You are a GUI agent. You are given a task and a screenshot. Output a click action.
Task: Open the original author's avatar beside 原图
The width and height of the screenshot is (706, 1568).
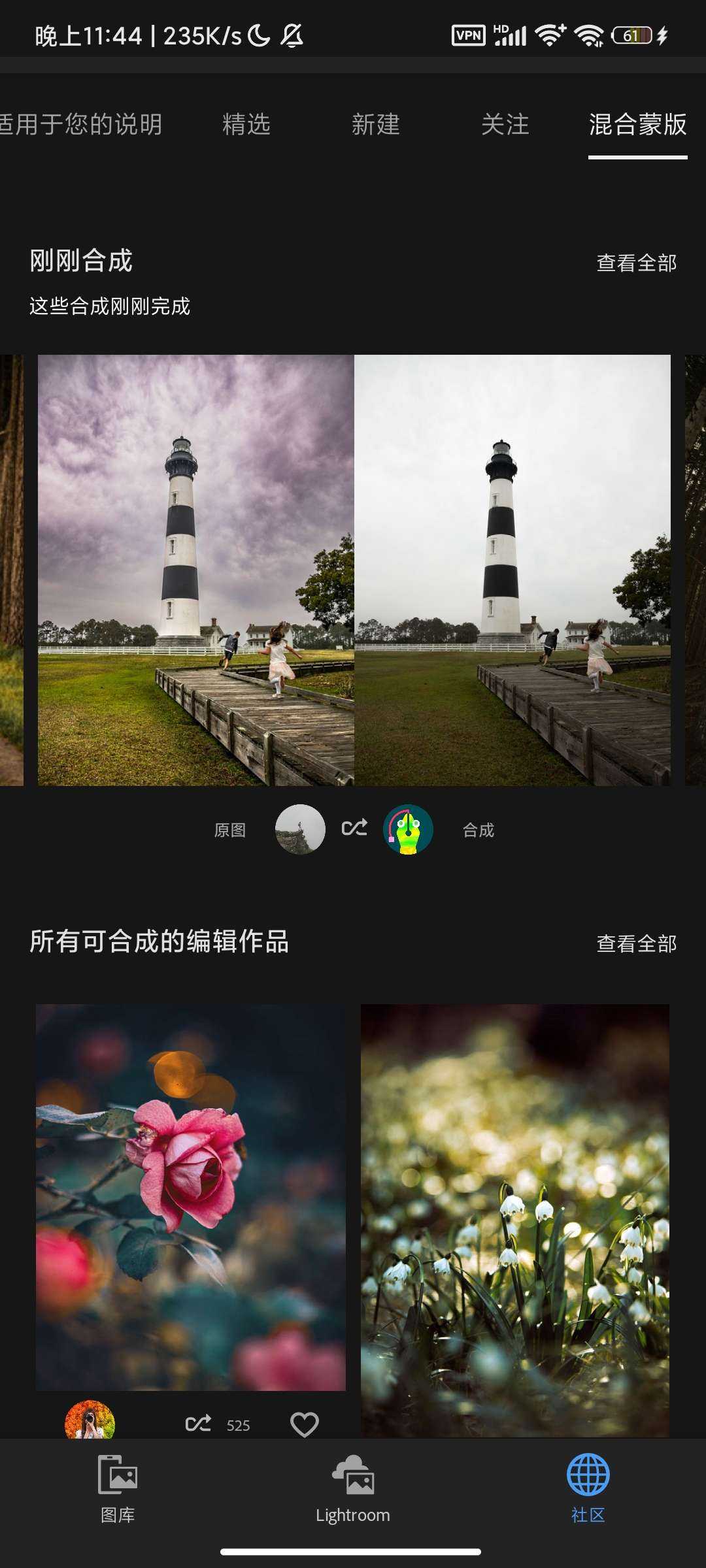pos(300,829)
